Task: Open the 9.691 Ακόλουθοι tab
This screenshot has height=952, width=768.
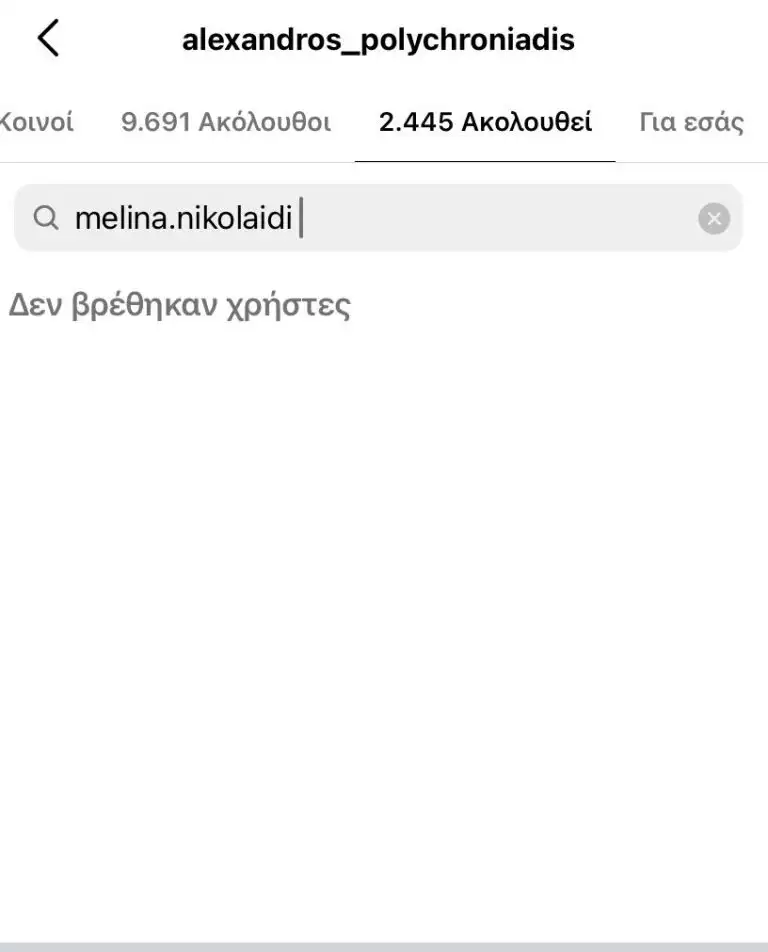Action: pyautogui.click(x=225, y=122)
